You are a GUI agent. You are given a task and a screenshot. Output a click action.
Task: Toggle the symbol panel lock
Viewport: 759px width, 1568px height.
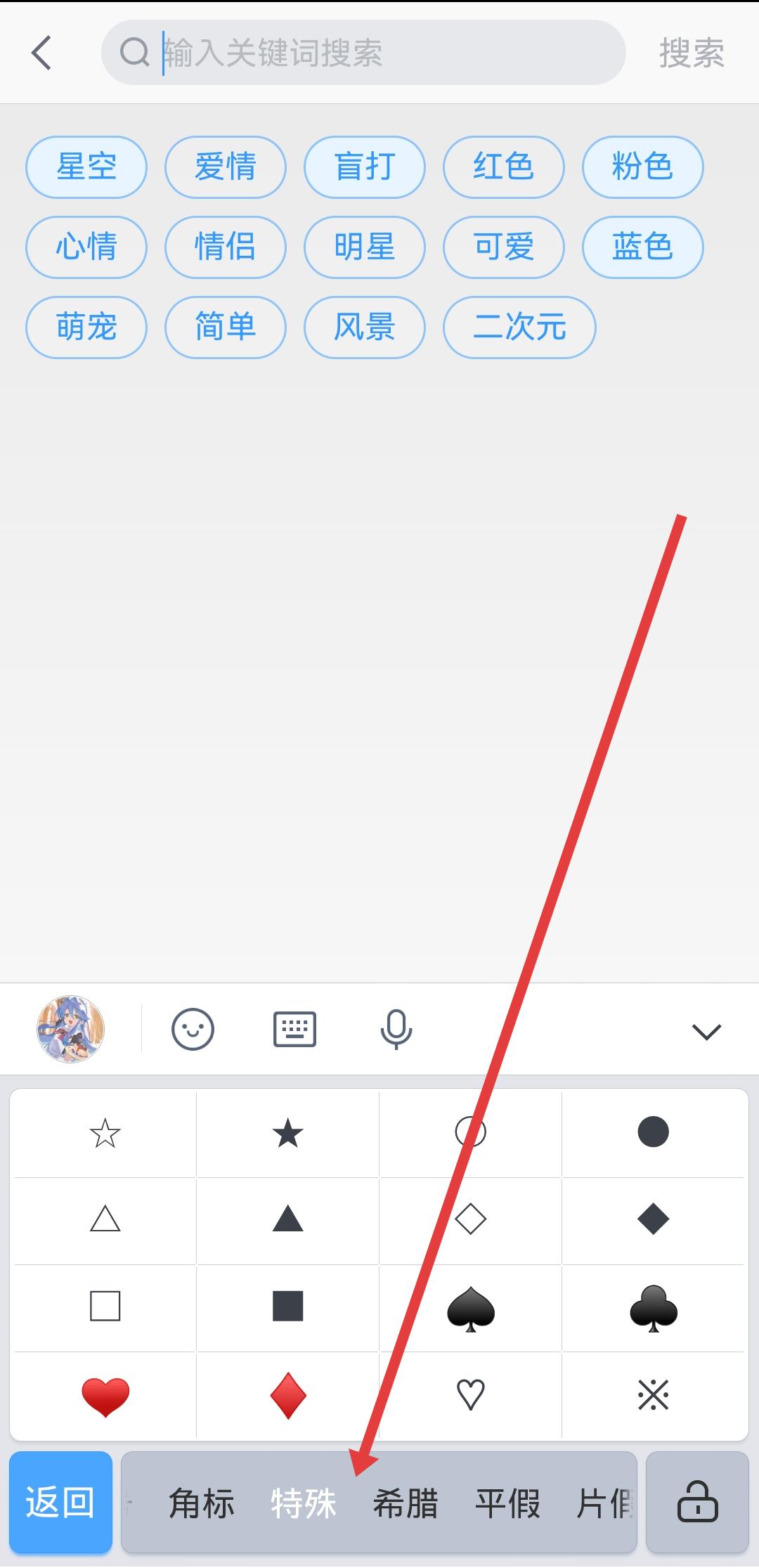(697, 1502)
